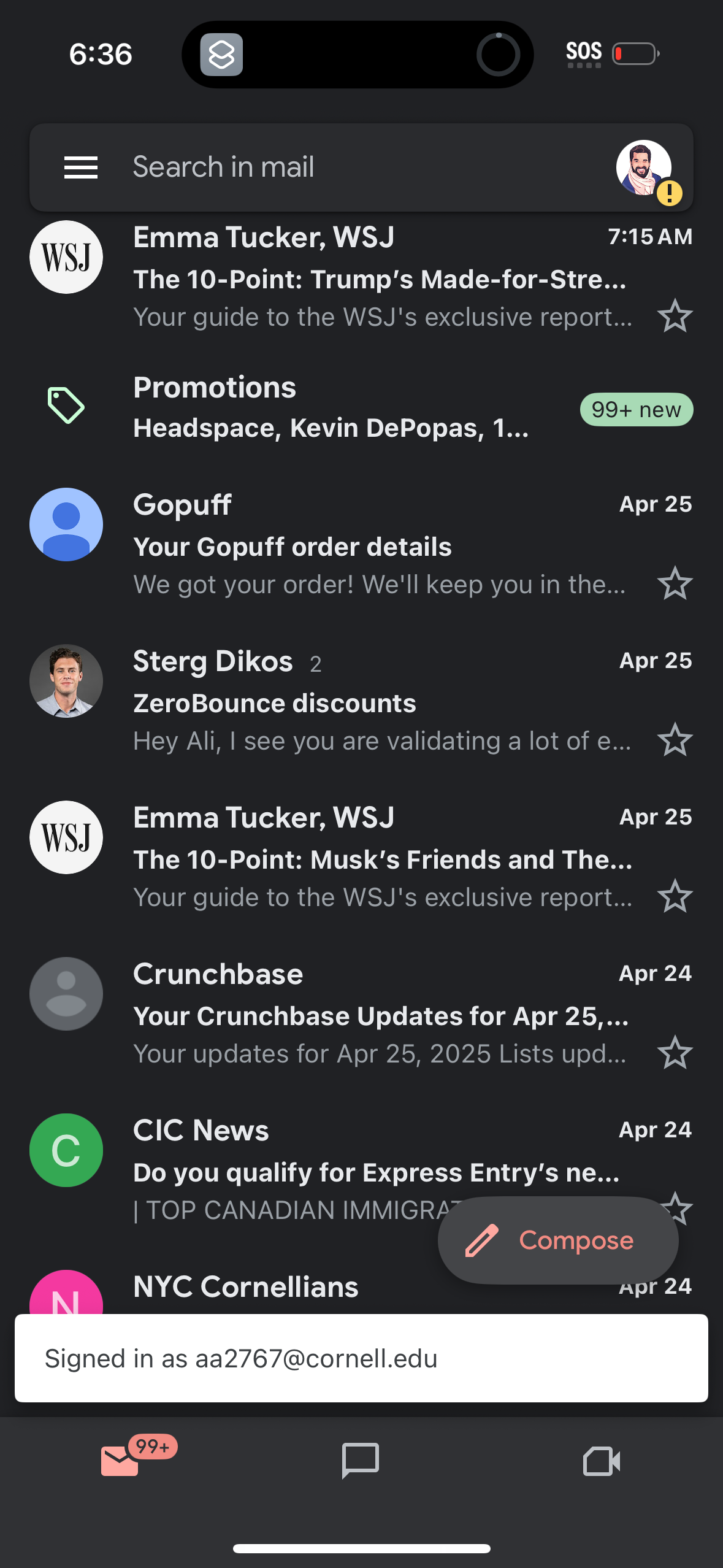Viewport: 723px width, 1568px height.
Task: Open the navigation drawer menu
Action: pos(80,167)
